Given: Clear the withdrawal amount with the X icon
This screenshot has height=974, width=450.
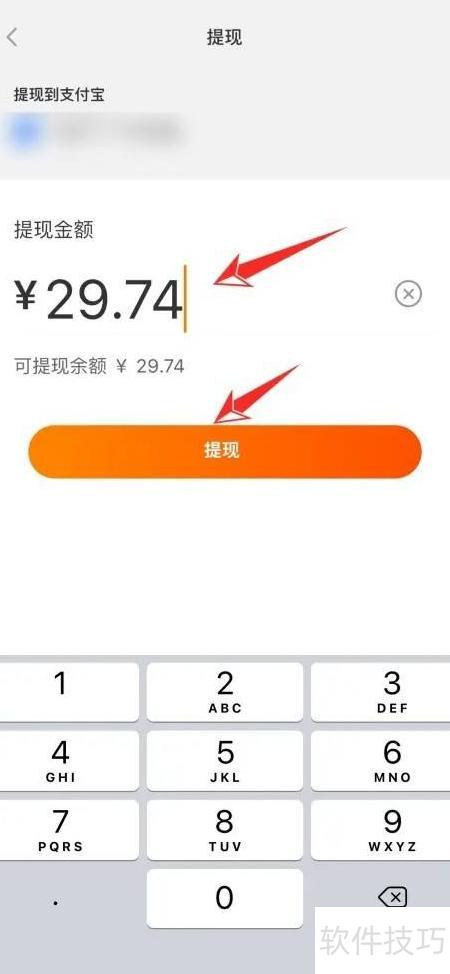Looking at the screenshot, I should click(408, 294).
